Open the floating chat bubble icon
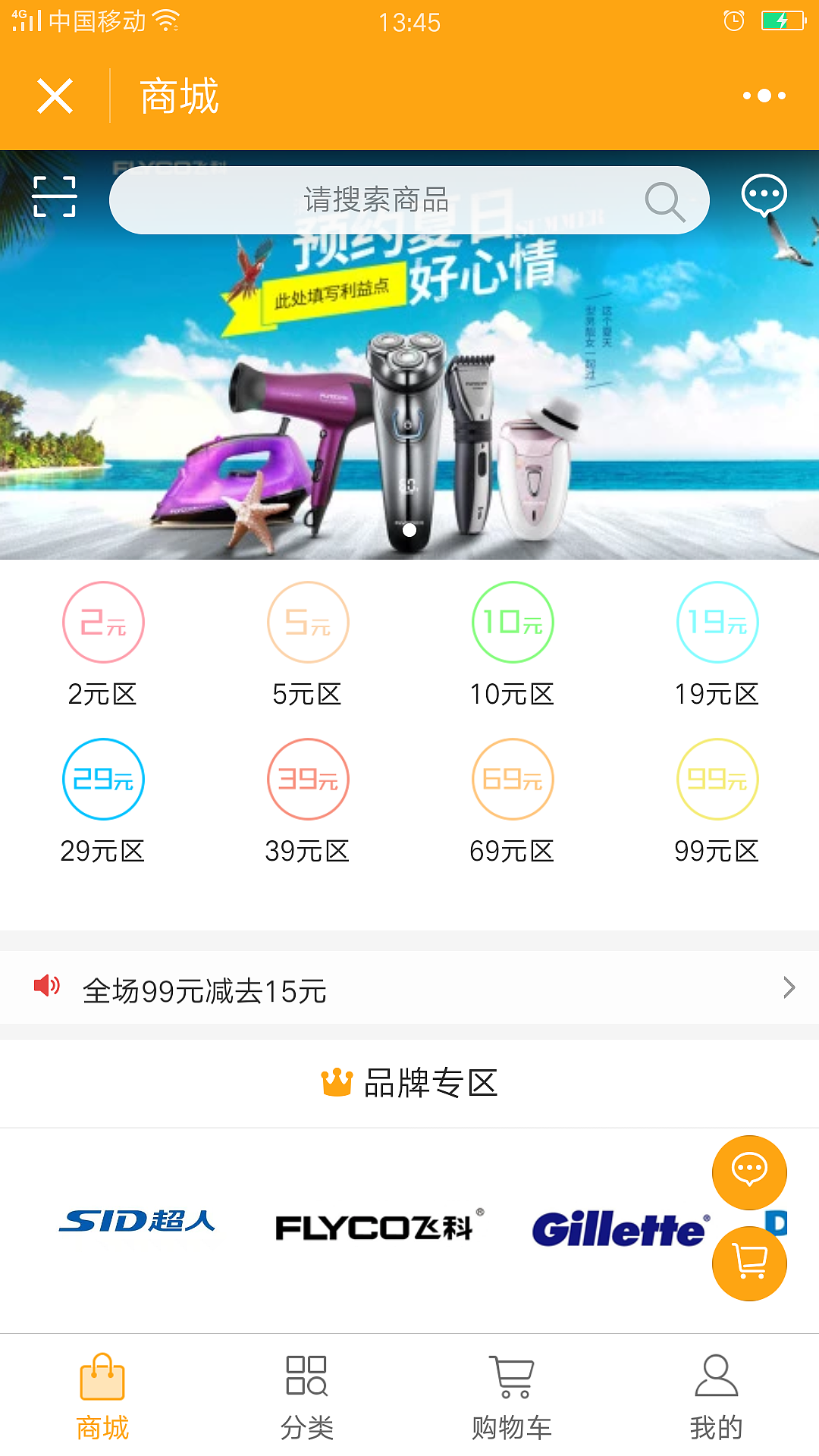819x1456 pixels. (x=749, y=1172)
